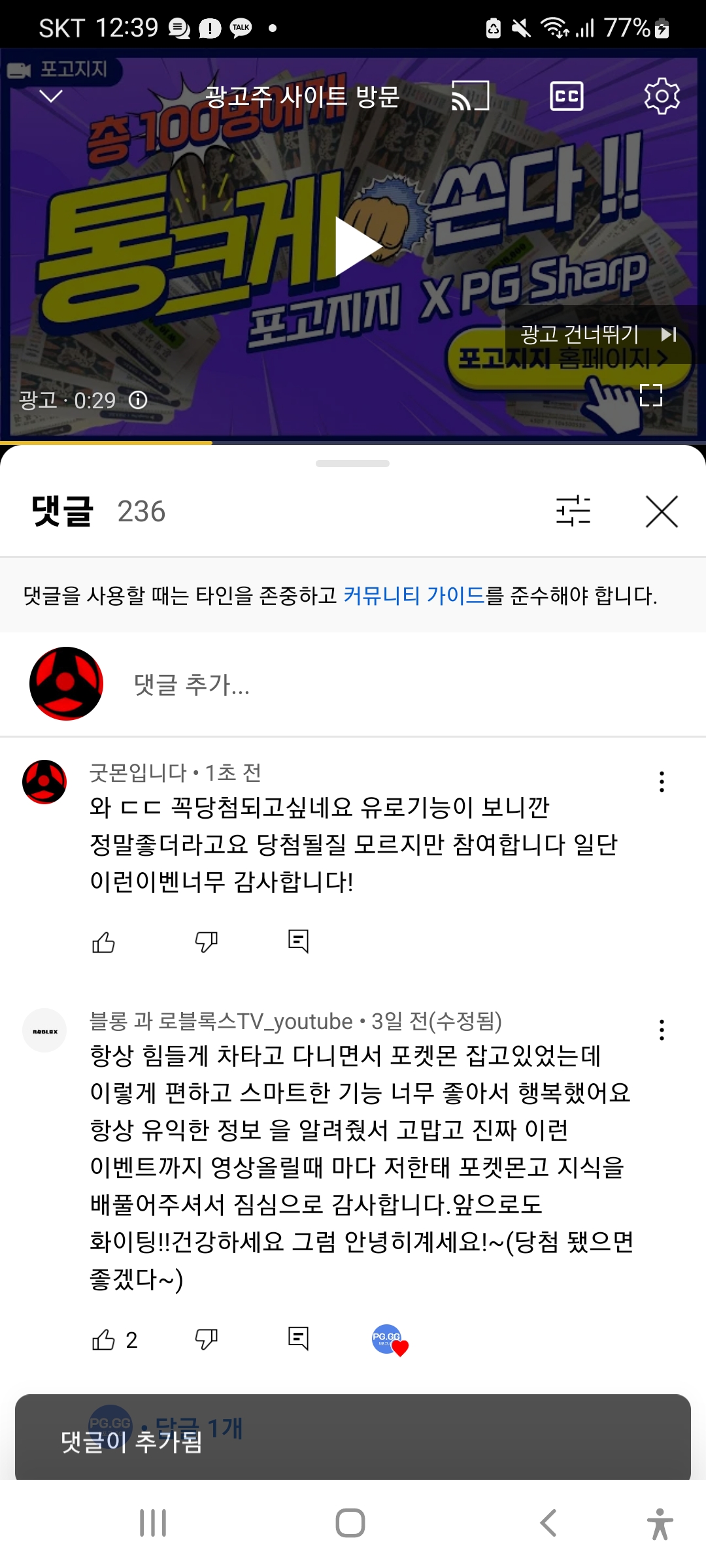706x1568 pixels.
Task: Play the video ad
Action: coord(357,246)
